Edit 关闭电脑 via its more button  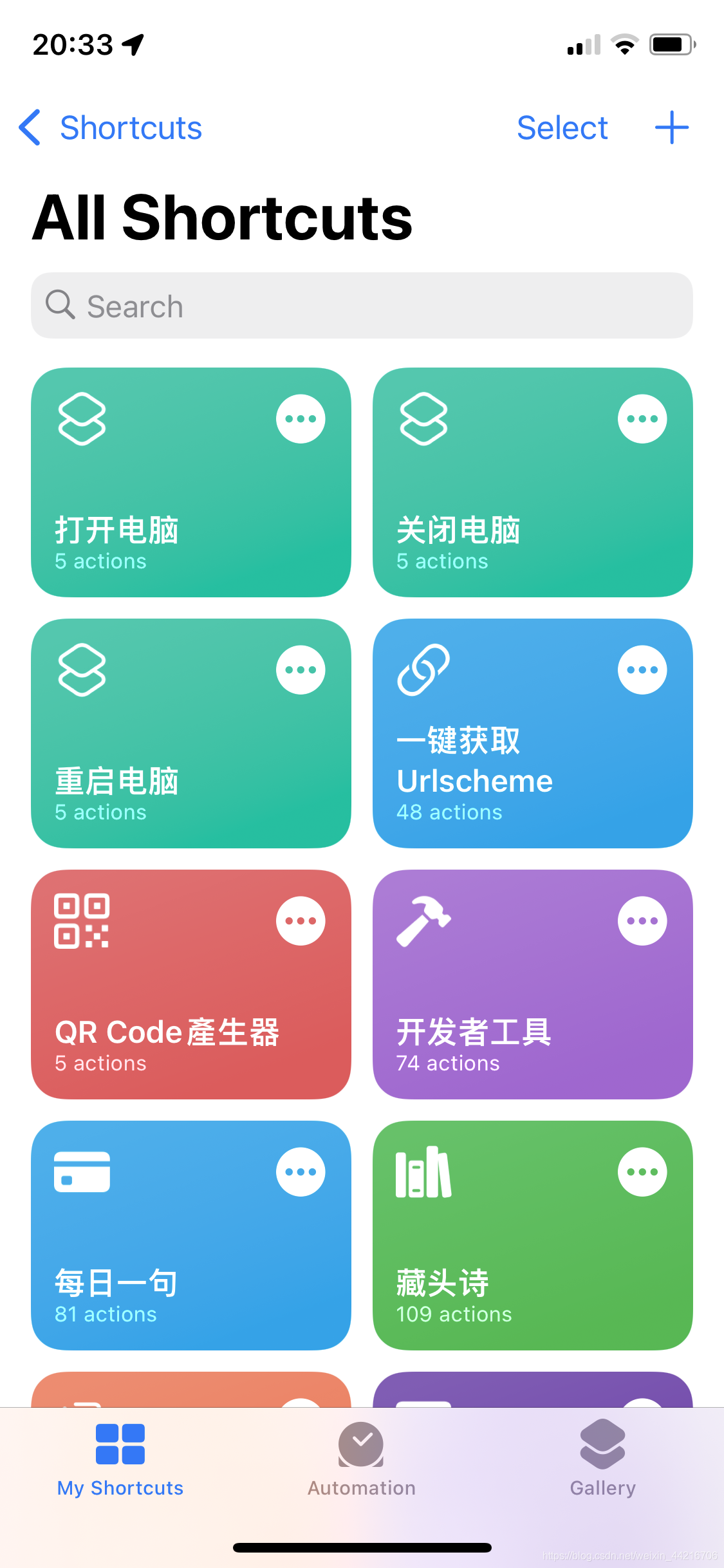pyautogui.click(x=642, y=419)
